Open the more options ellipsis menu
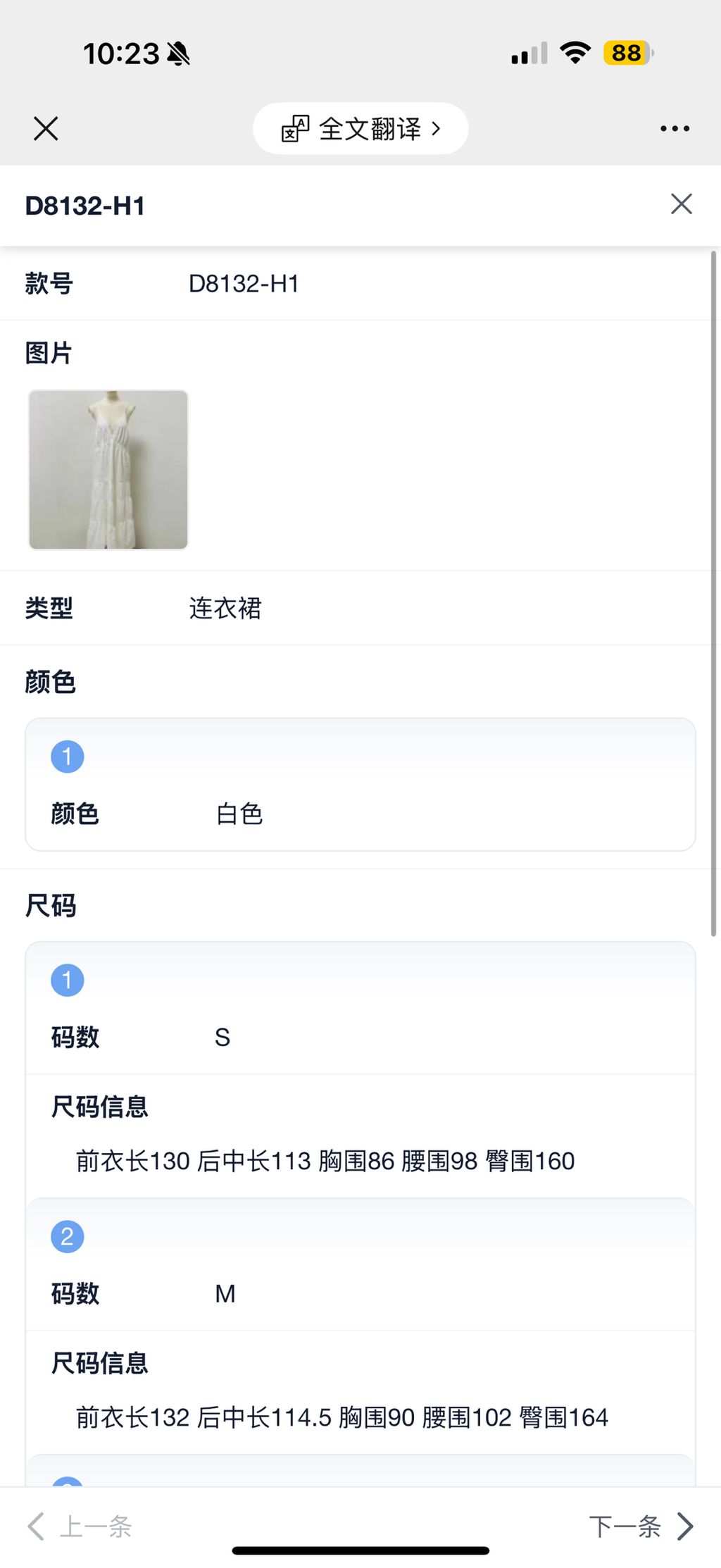 click(674, 128)
